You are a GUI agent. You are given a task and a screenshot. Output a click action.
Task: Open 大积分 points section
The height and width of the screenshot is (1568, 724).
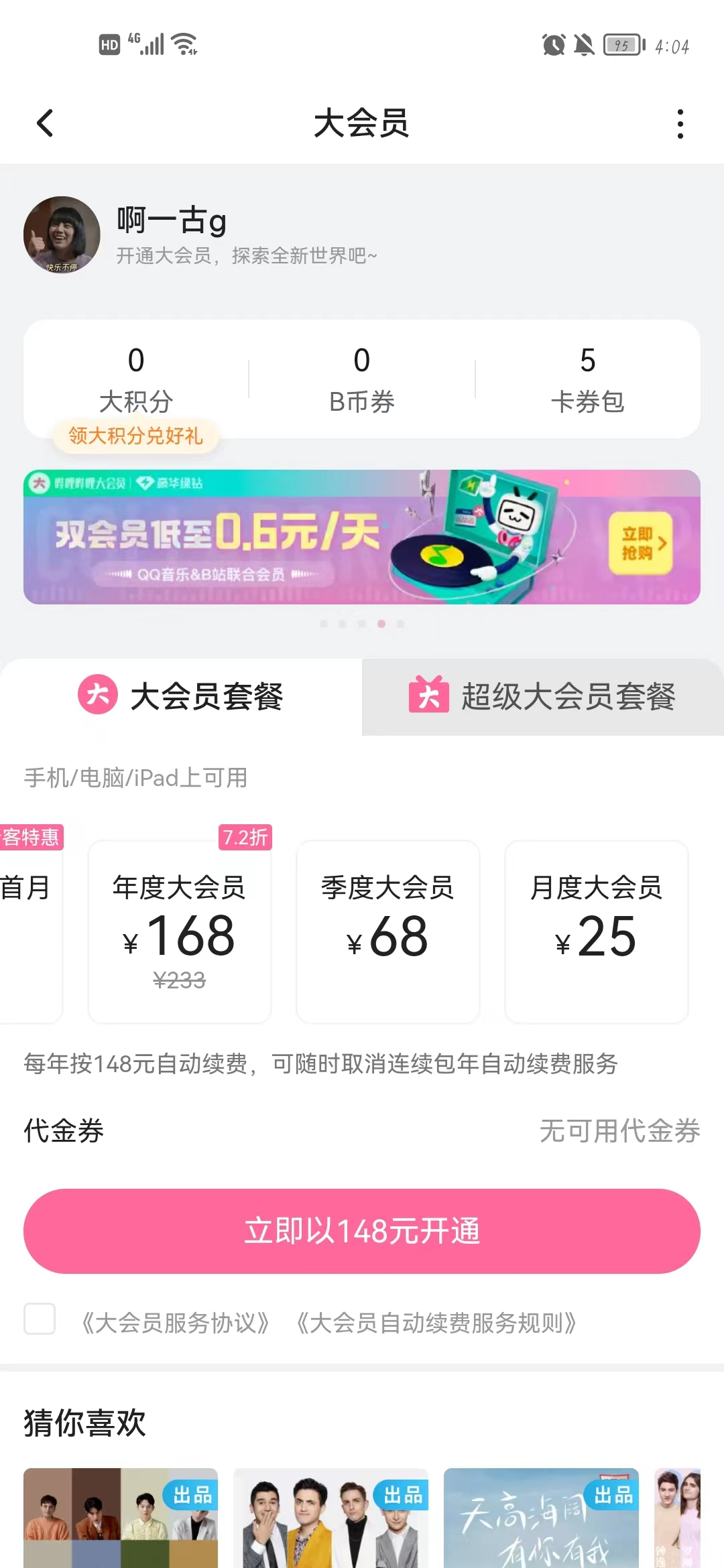click(136, 379)
